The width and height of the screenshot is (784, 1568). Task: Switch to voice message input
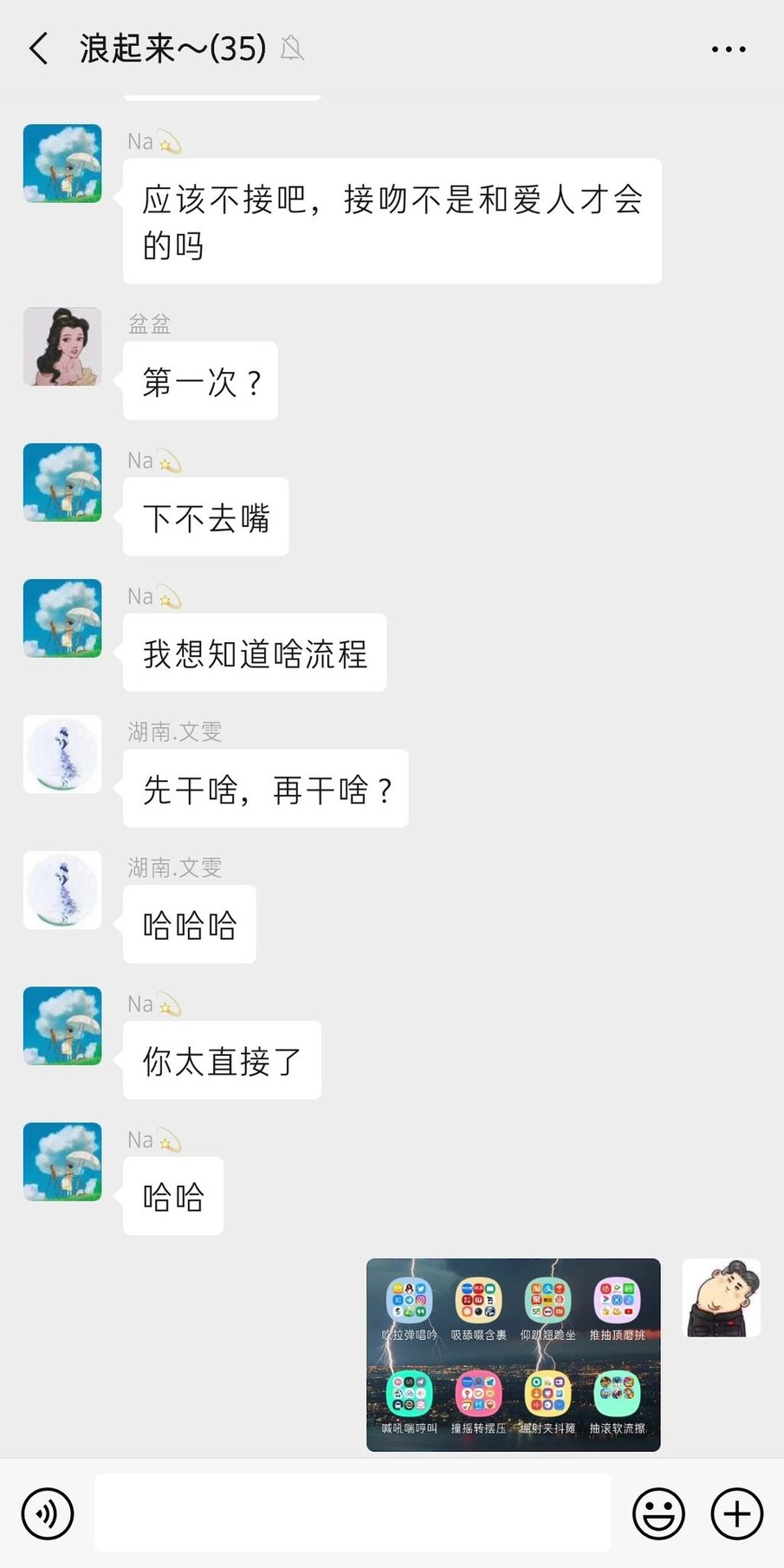(x=48, y=1513)
